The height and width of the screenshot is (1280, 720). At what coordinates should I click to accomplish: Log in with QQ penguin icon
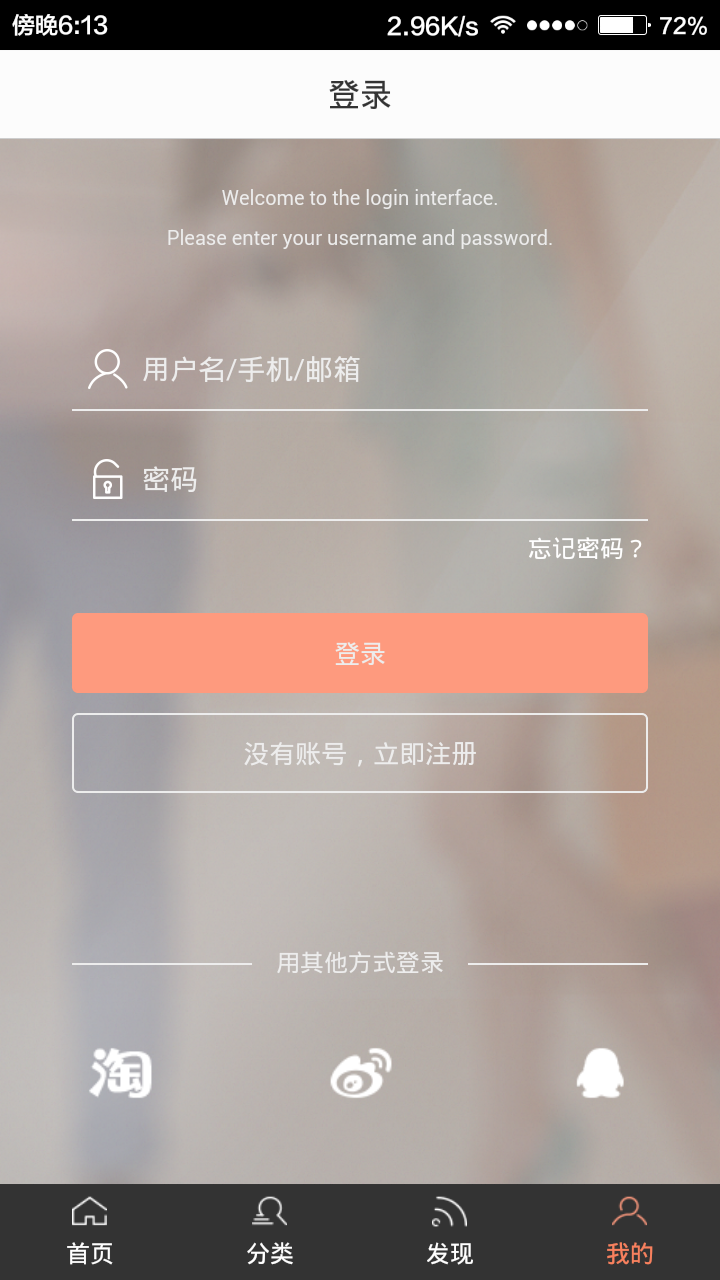pos(600,1073)
